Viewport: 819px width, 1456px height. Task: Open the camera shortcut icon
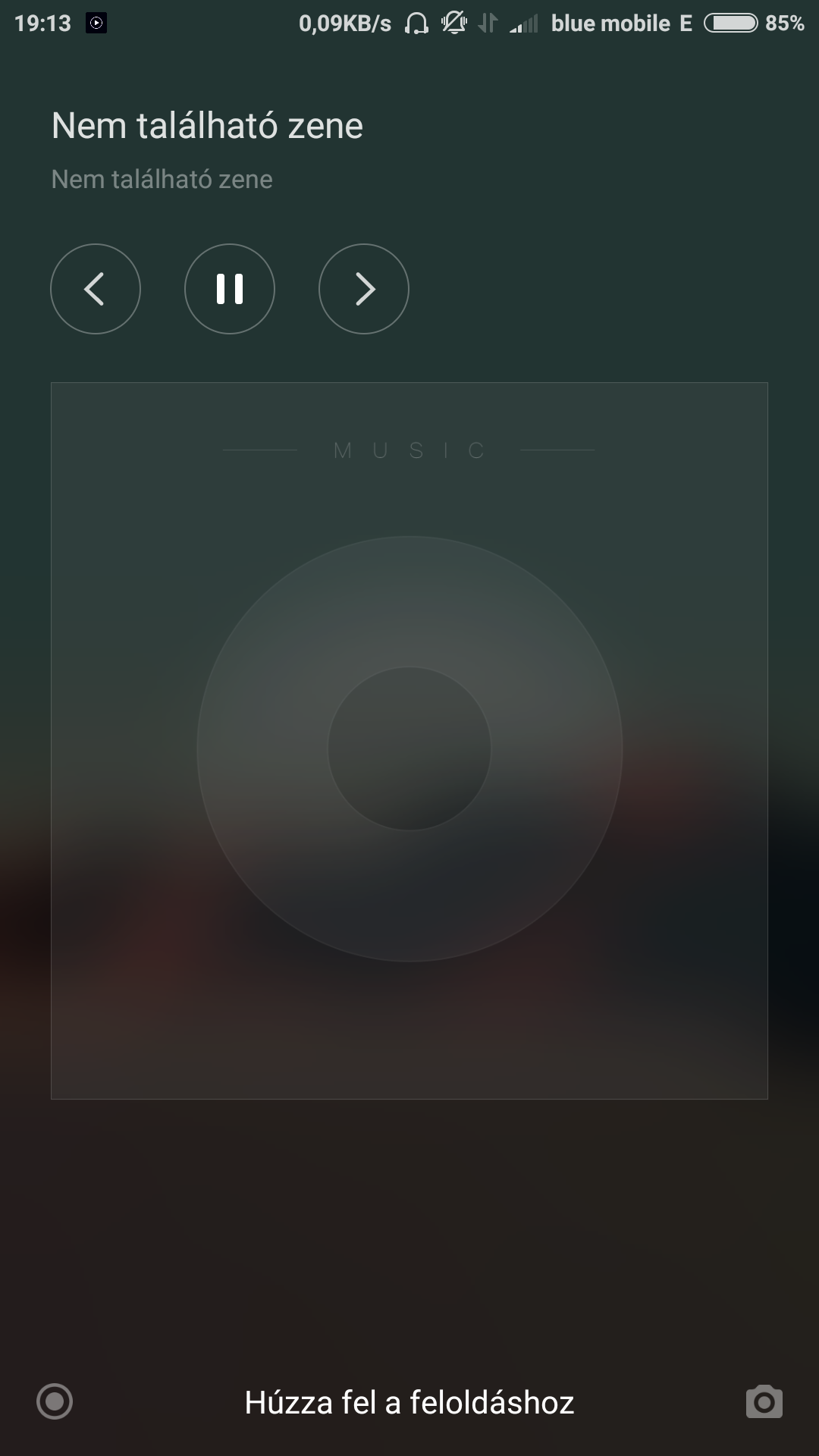pos(764,1402)
